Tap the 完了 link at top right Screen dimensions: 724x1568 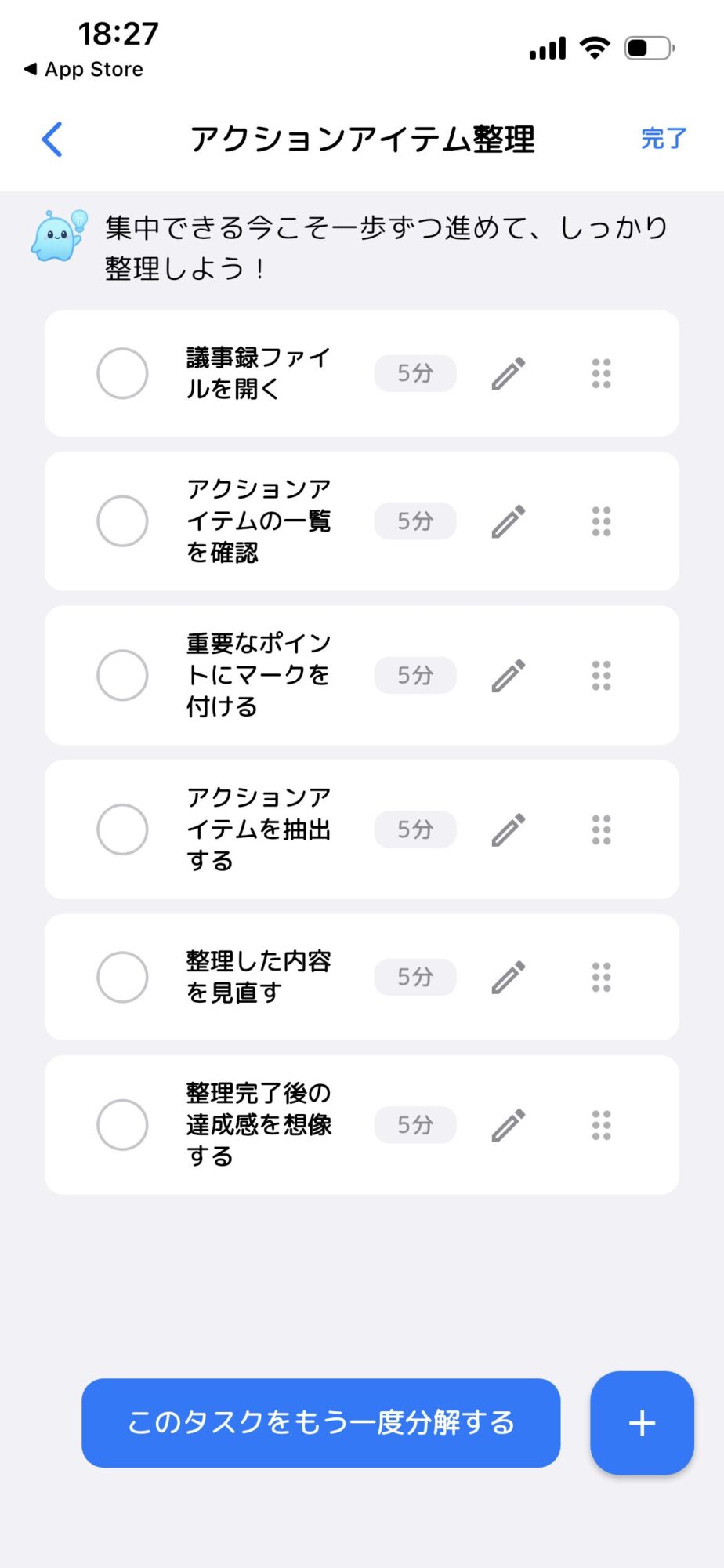click(662, 139)
